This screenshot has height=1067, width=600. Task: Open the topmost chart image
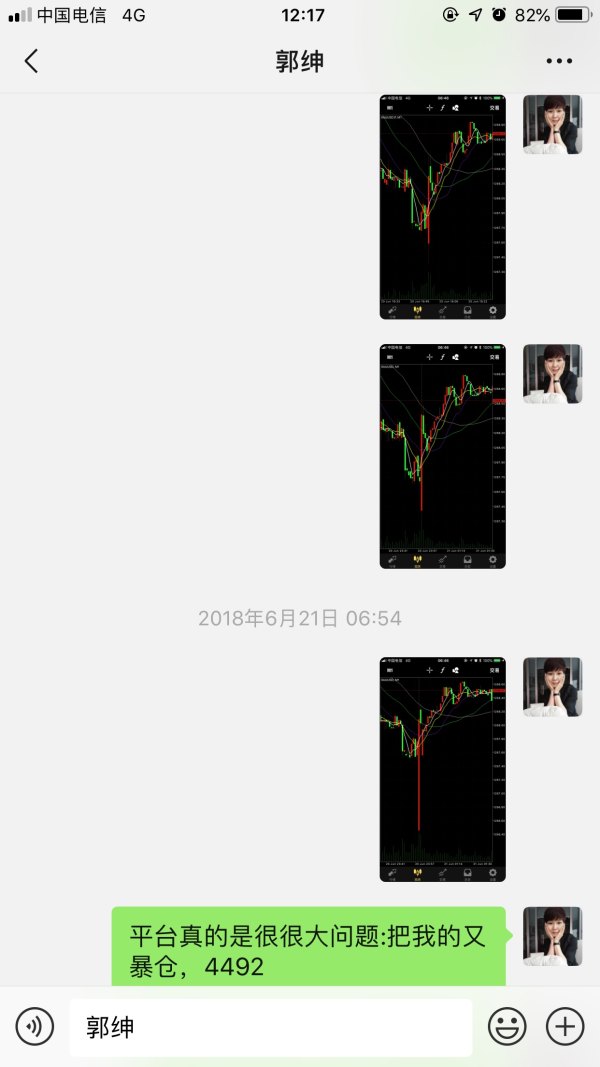442,207
